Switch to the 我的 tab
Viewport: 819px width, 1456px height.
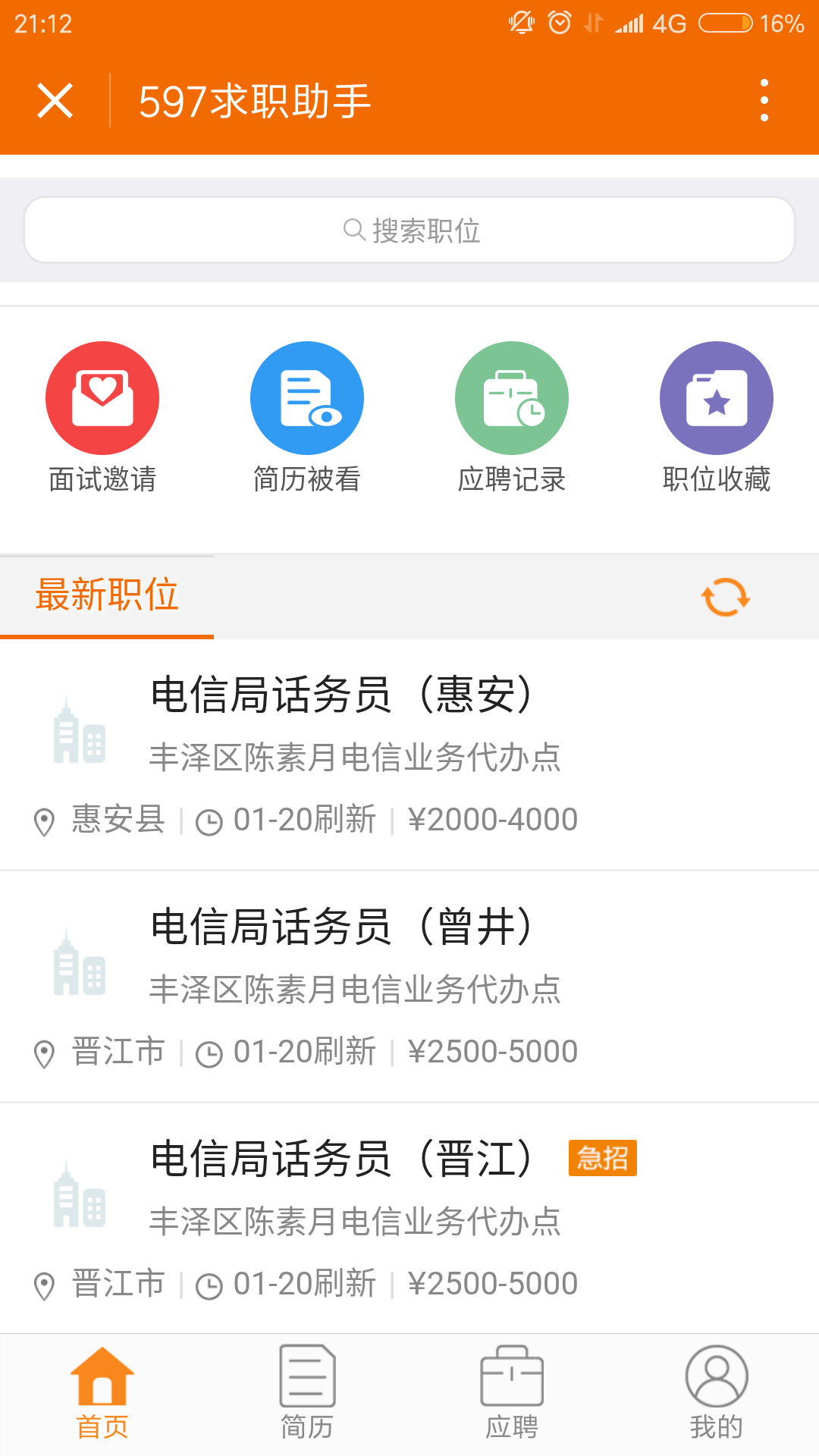coord(717,1394)
